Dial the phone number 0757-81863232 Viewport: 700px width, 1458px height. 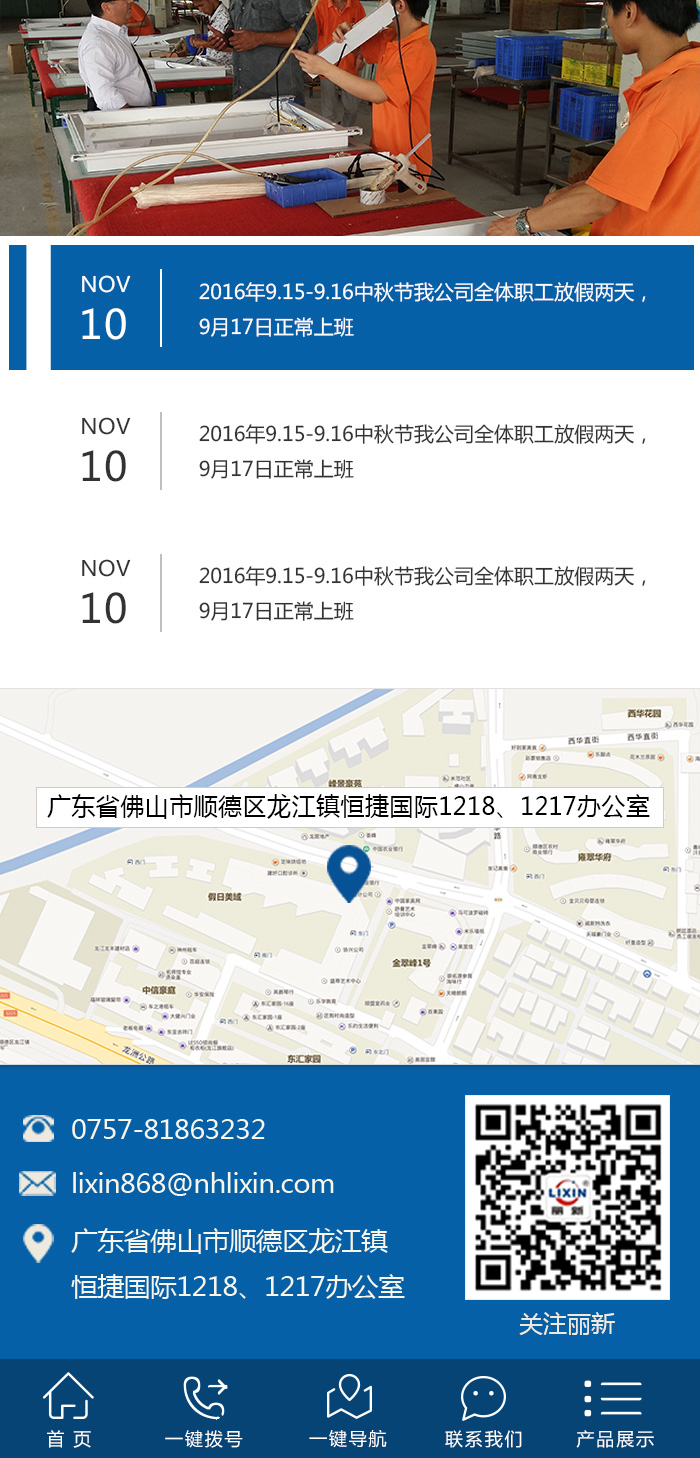tap(168, 1129)
